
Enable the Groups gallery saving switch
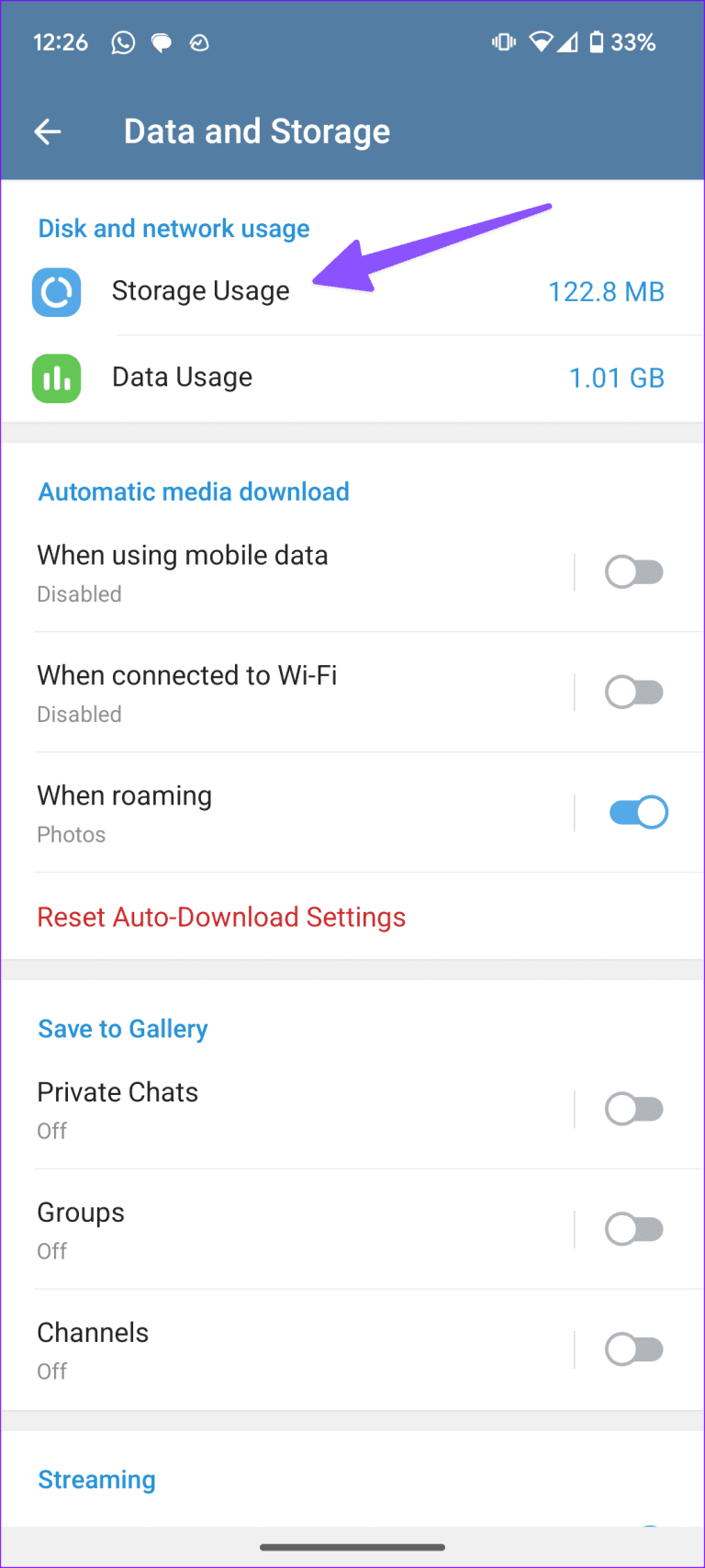click(634, 1229)
